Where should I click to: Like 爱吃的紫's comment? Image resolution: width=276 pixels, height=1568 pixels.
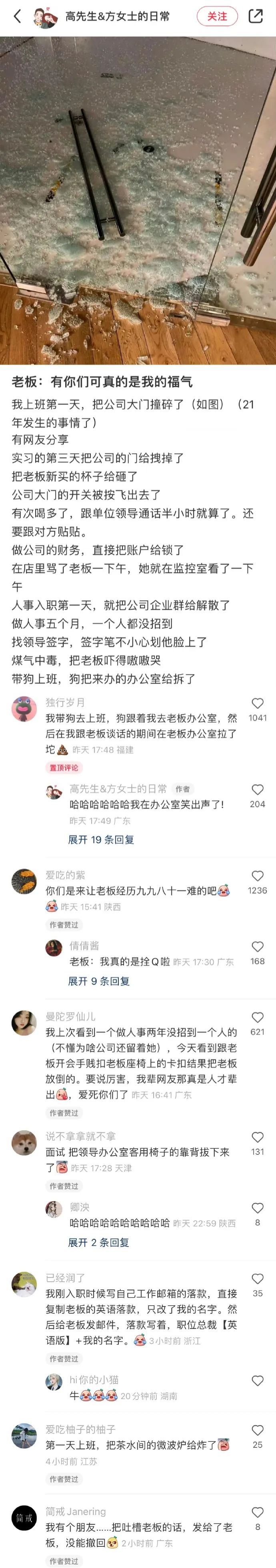point(257,876)
